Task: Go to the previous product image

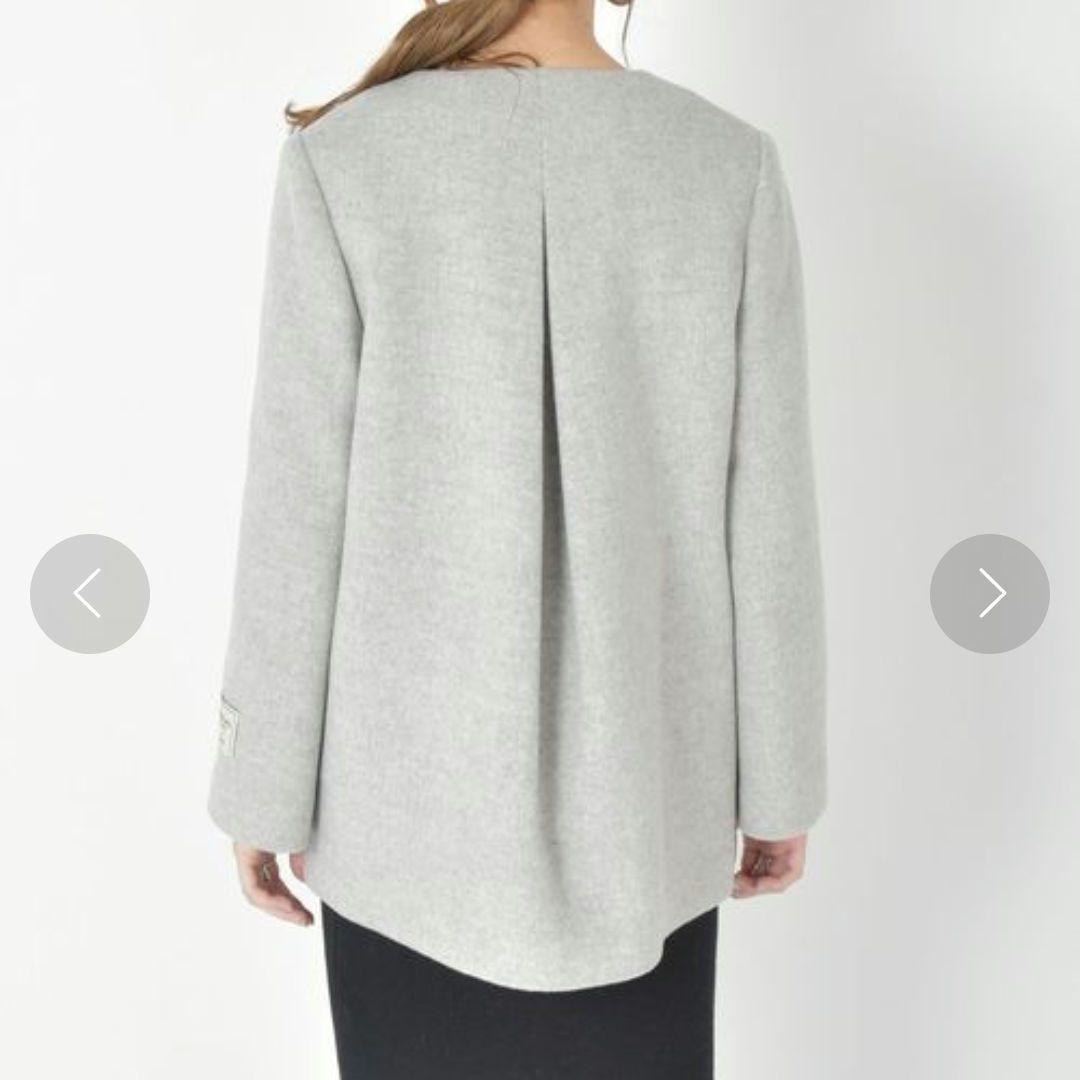Action: [90, 594]
